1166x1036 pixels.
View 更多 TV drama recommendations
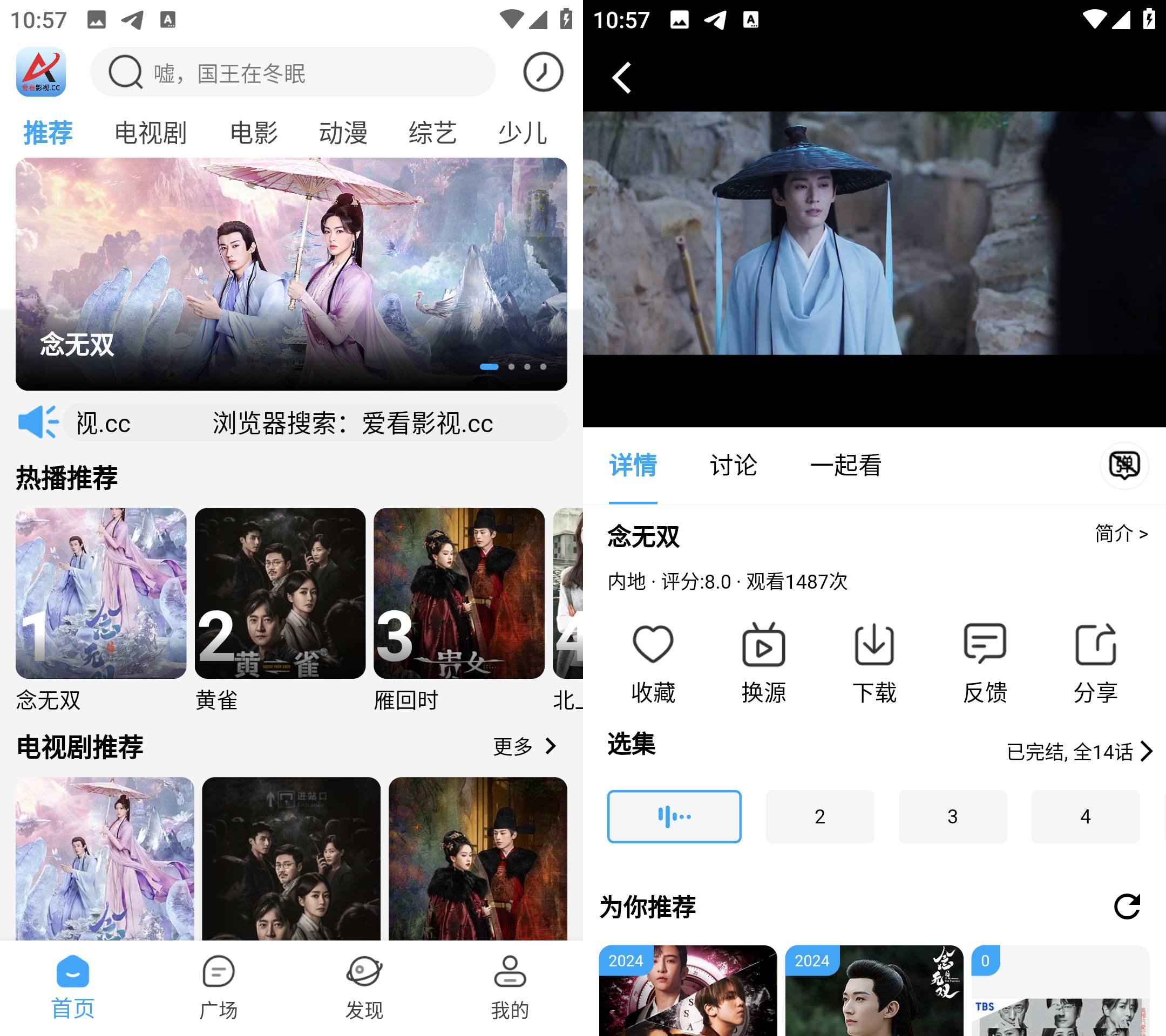(524, 746)
